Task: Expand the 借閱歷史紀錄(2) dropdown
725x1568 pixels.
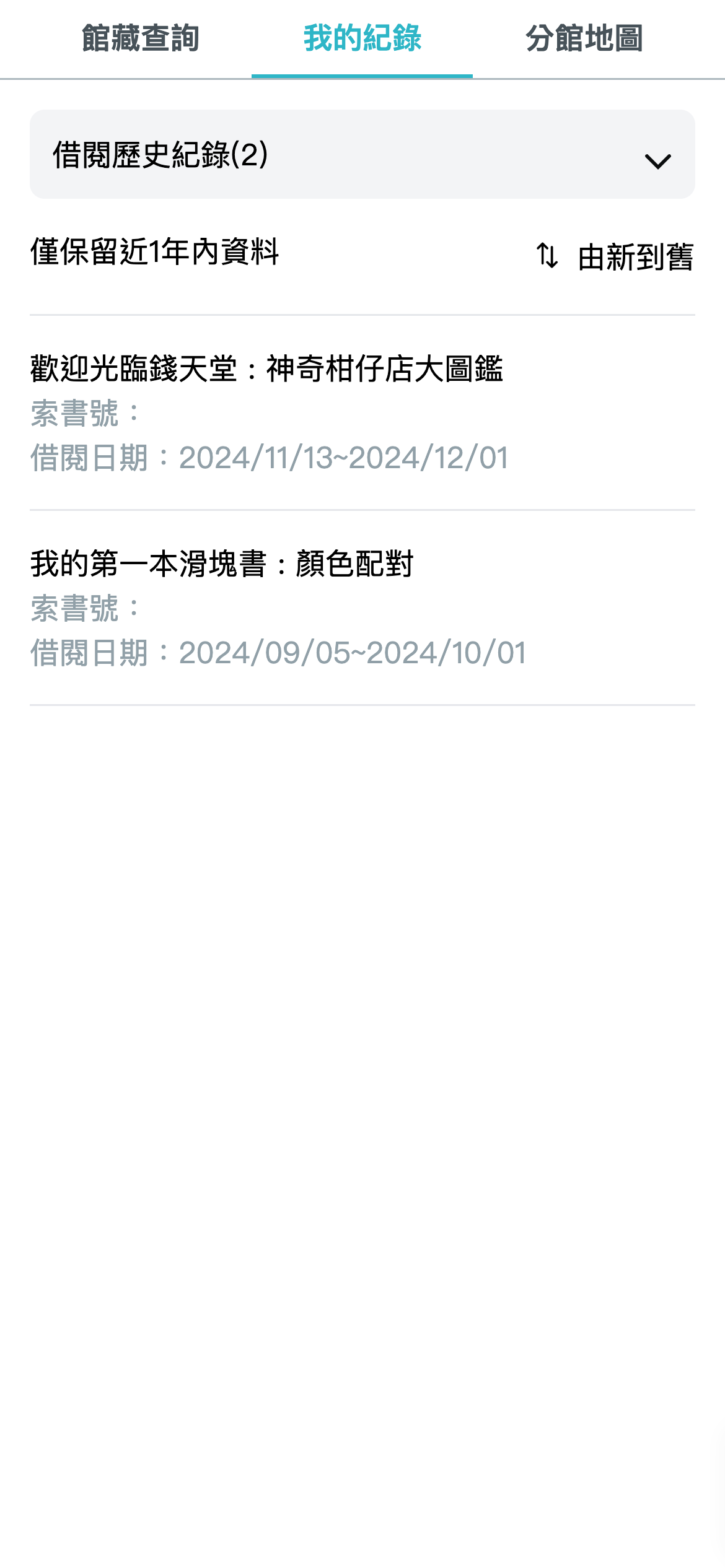Action: pos(362,155)
